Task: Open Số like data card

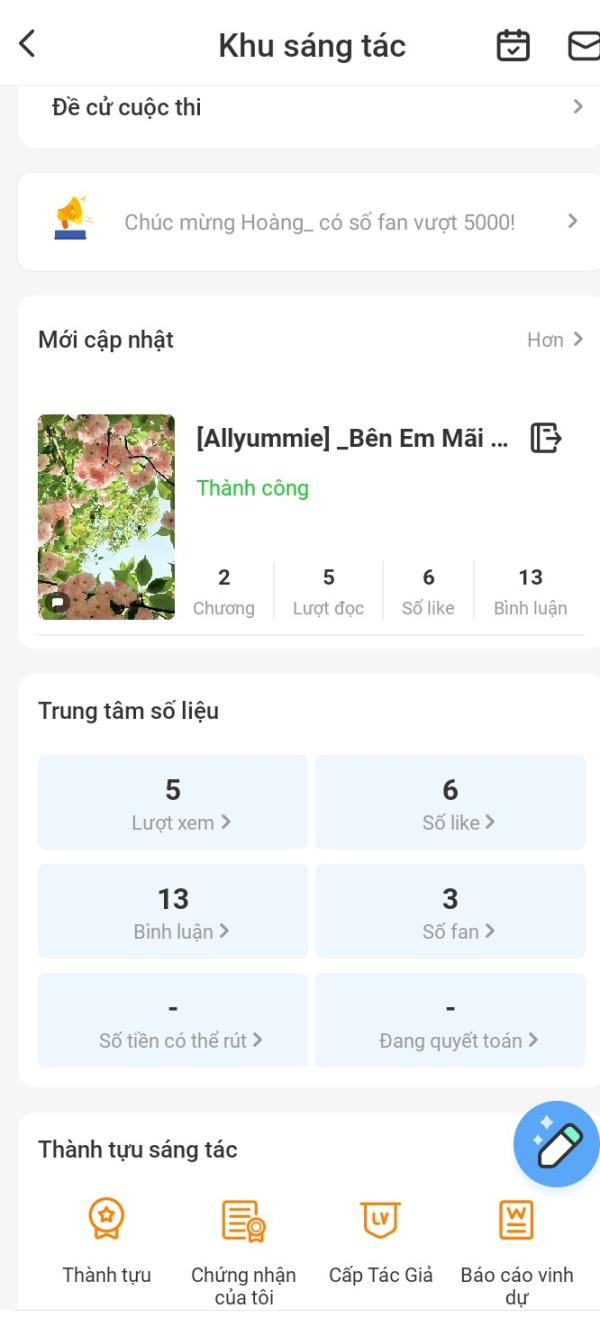Action: (x=450, y=802)
